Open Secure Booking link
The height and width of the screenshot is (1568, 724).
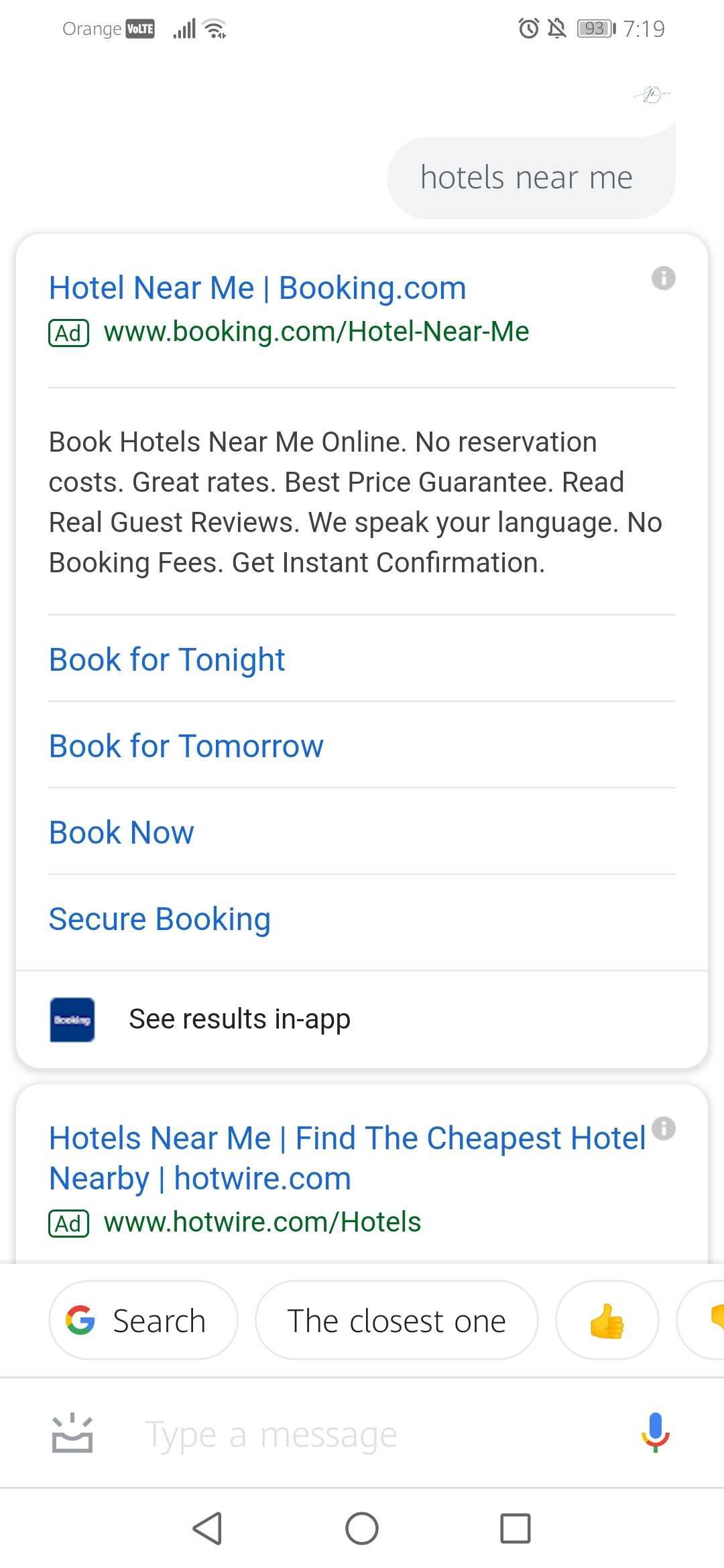[x=159, y=919]
